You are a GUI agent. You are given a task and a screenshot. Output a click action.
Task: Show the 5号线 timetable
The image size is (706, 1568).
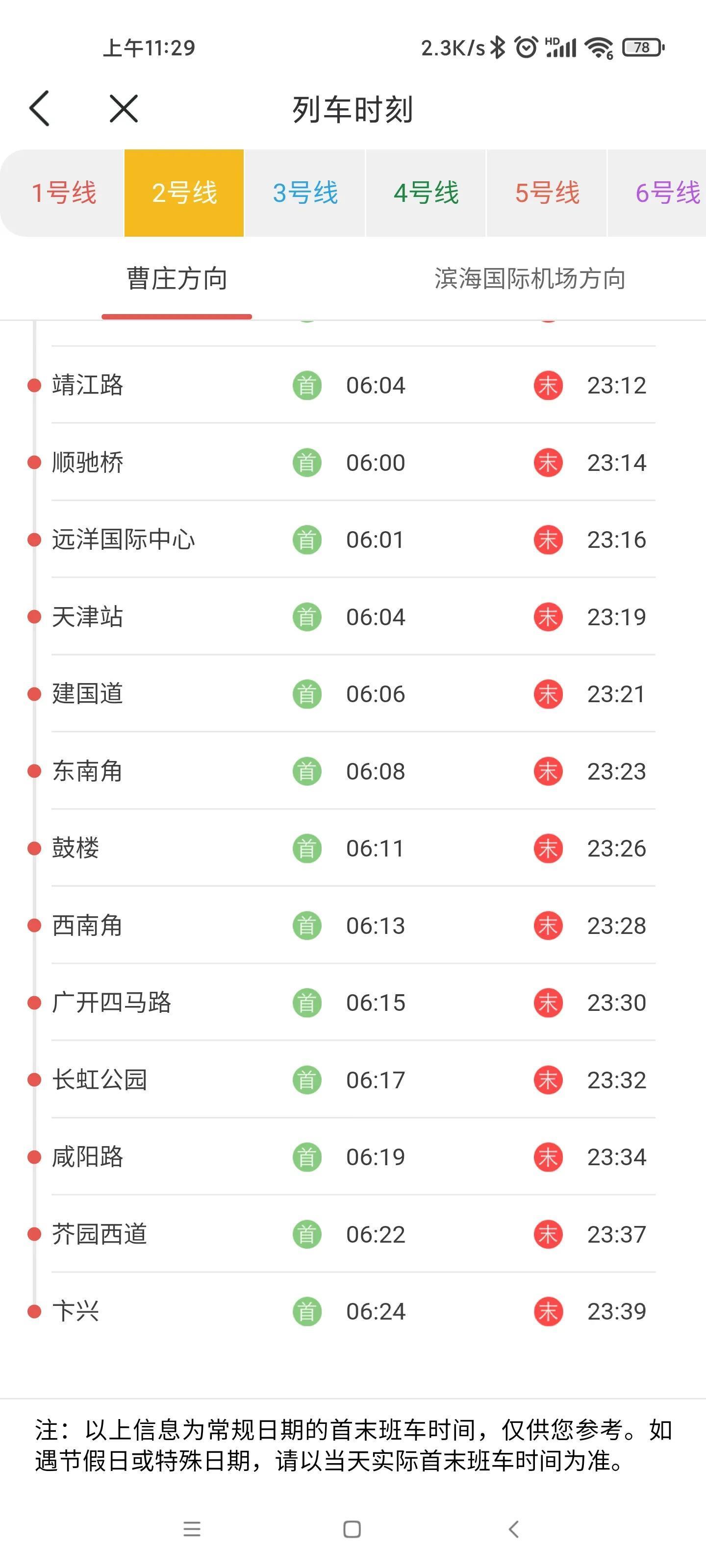tap(547, 193)
